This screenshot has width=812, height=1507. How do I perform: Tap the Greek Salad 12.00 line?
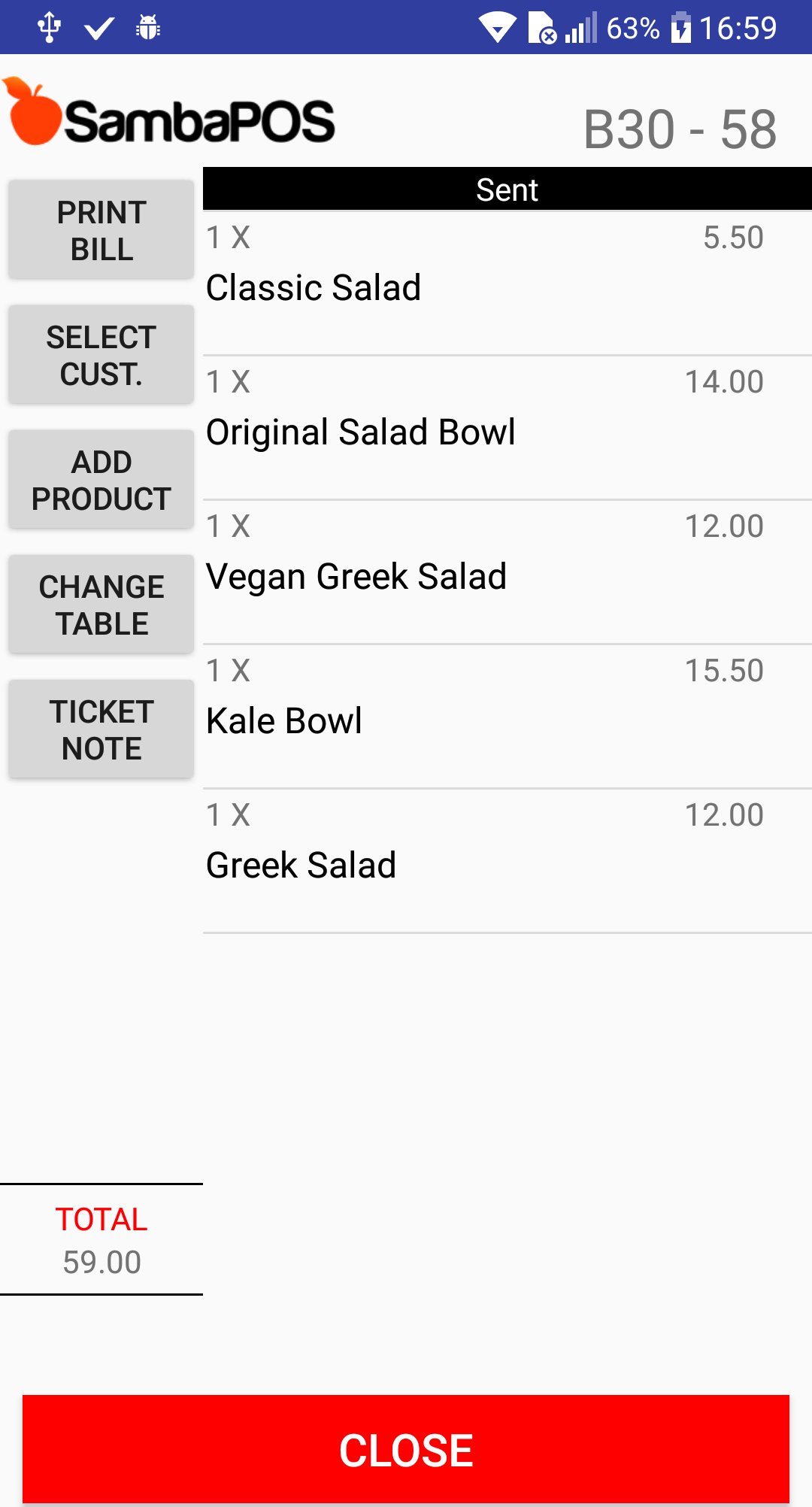507,861
